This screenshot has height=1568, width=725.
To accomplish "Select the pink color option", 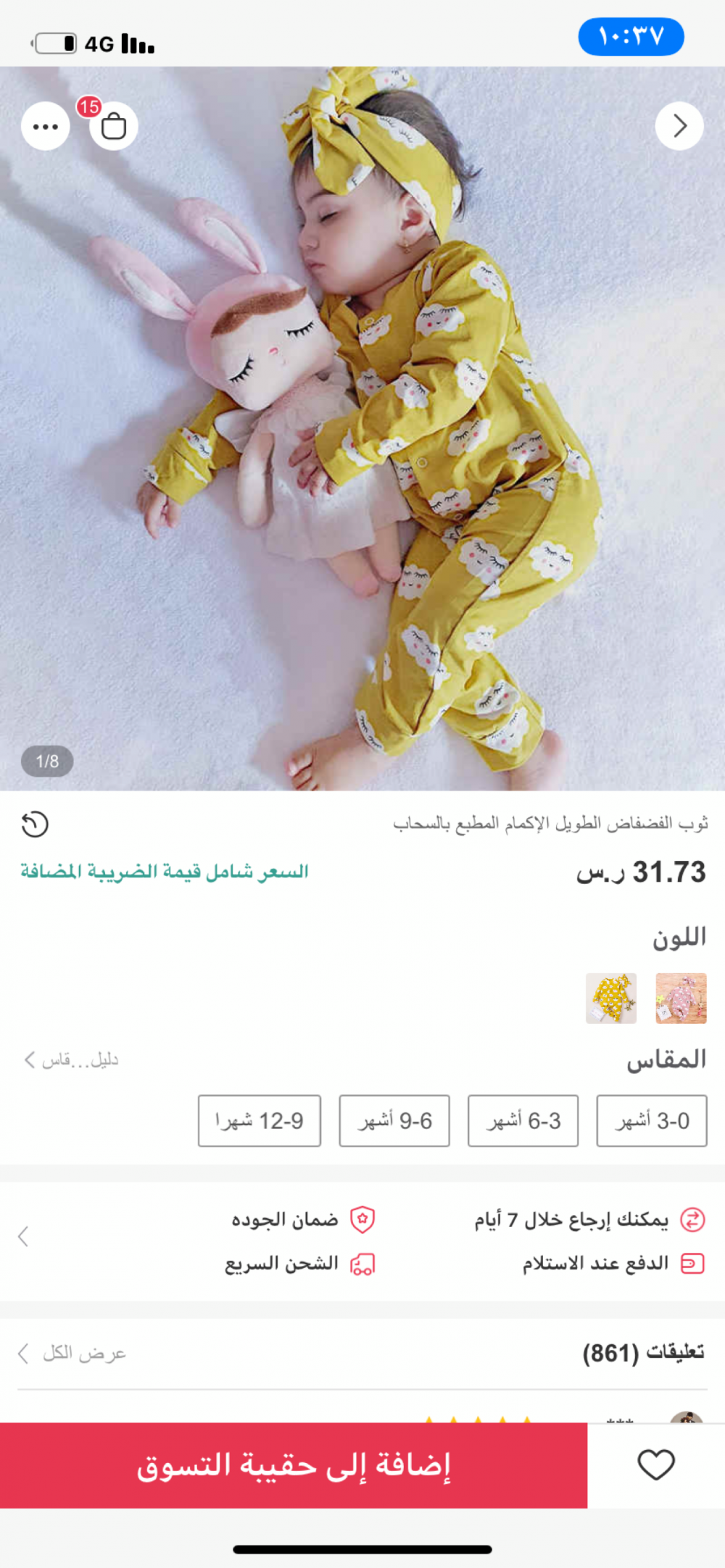I will [680, 998].
